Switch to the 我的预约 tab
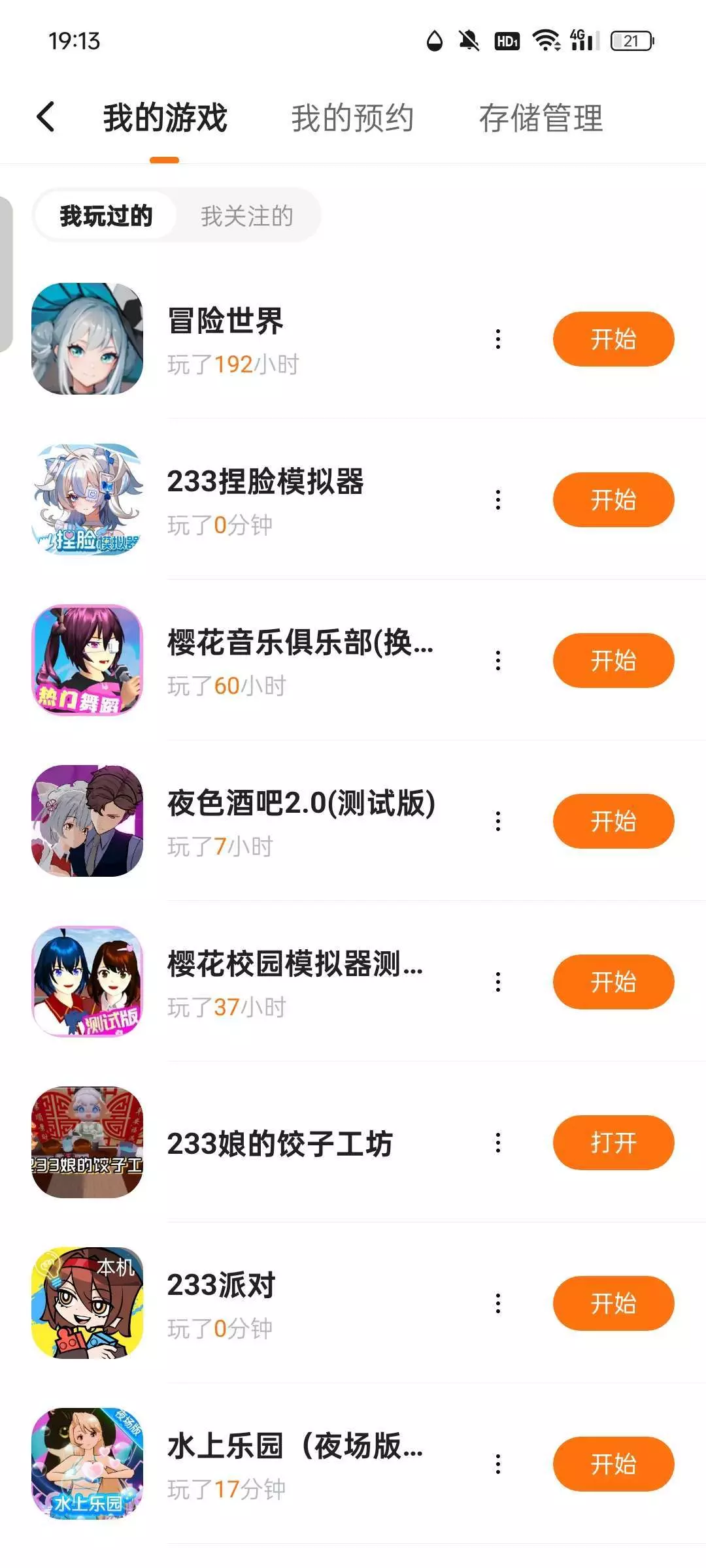The image size is (706, 1568). 352,118
